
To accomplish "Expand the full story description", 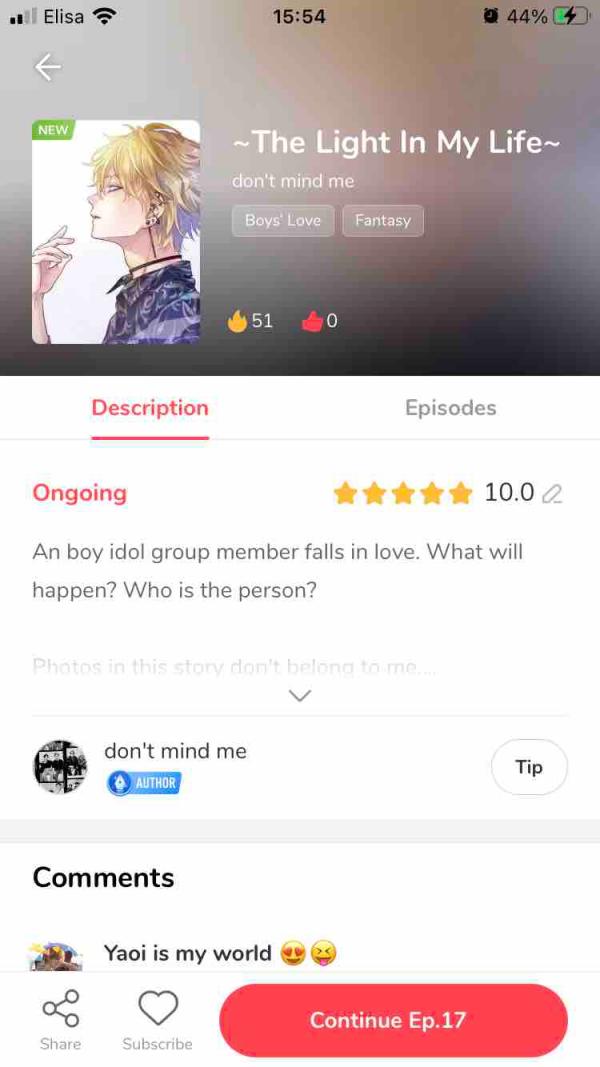I will [299, 695].
